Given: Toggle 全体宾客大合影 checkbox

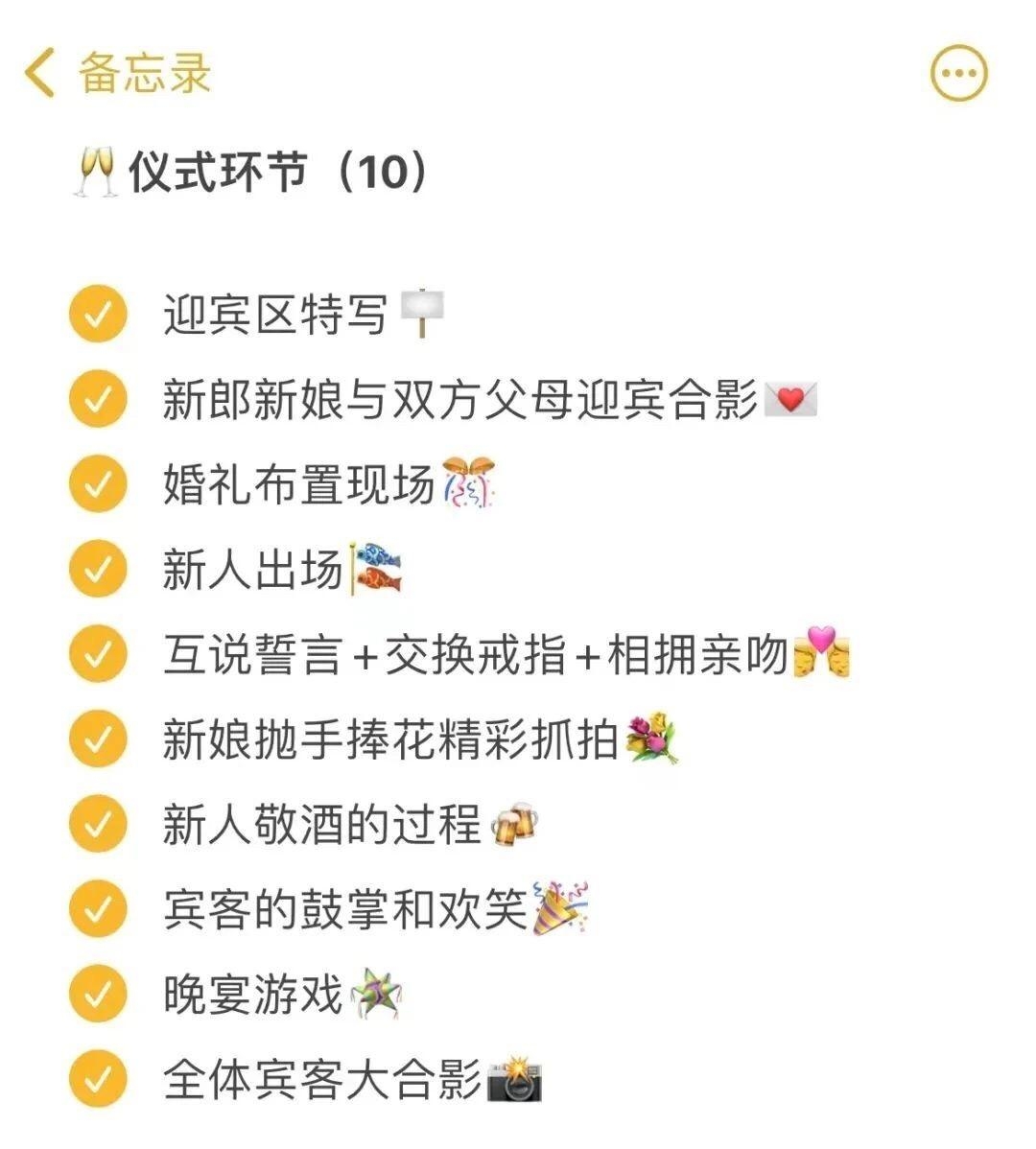Looking at the screenshot, I should pos(97,1079).
